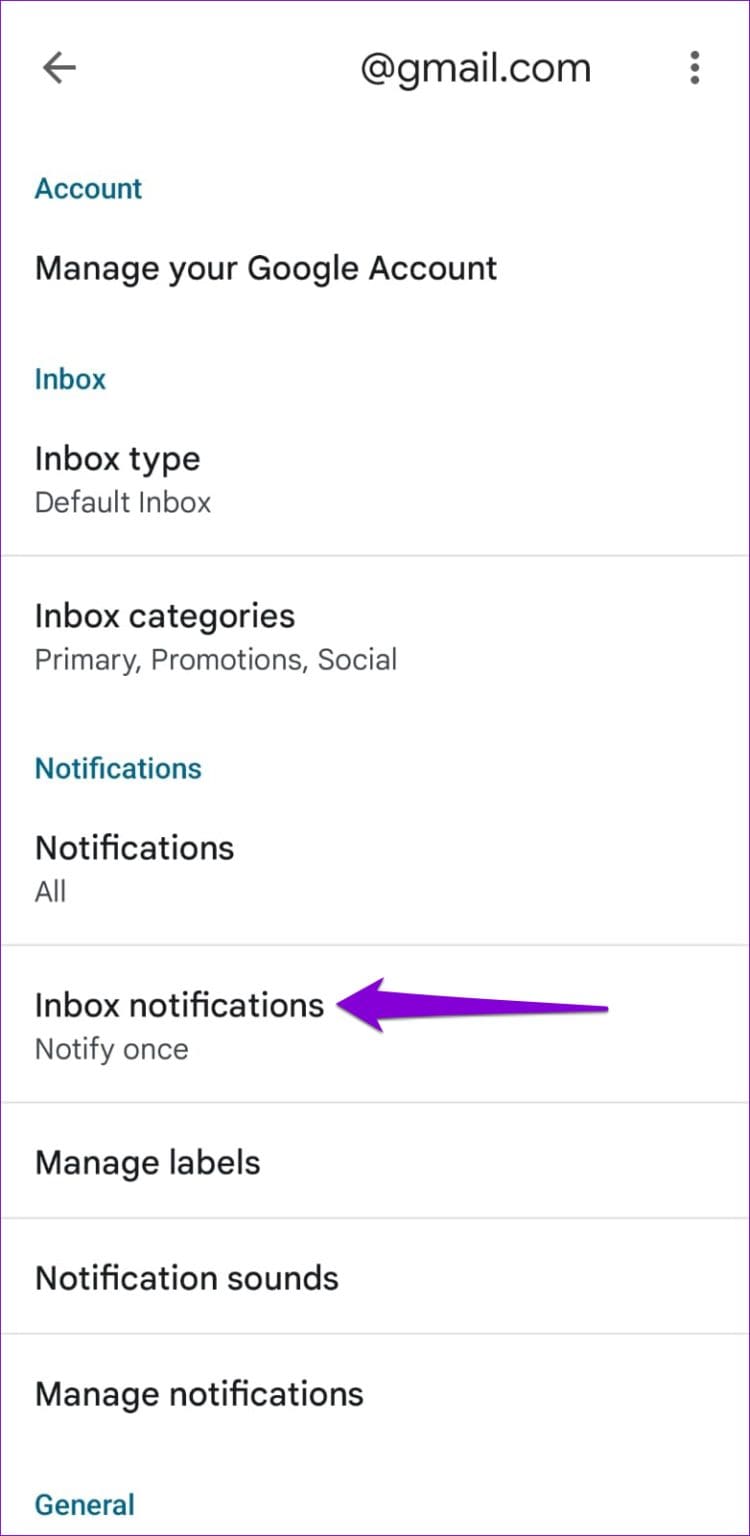Tap the General section header
The width and height of the screenshot is (750, 1536).
(x=84, y=1504)
